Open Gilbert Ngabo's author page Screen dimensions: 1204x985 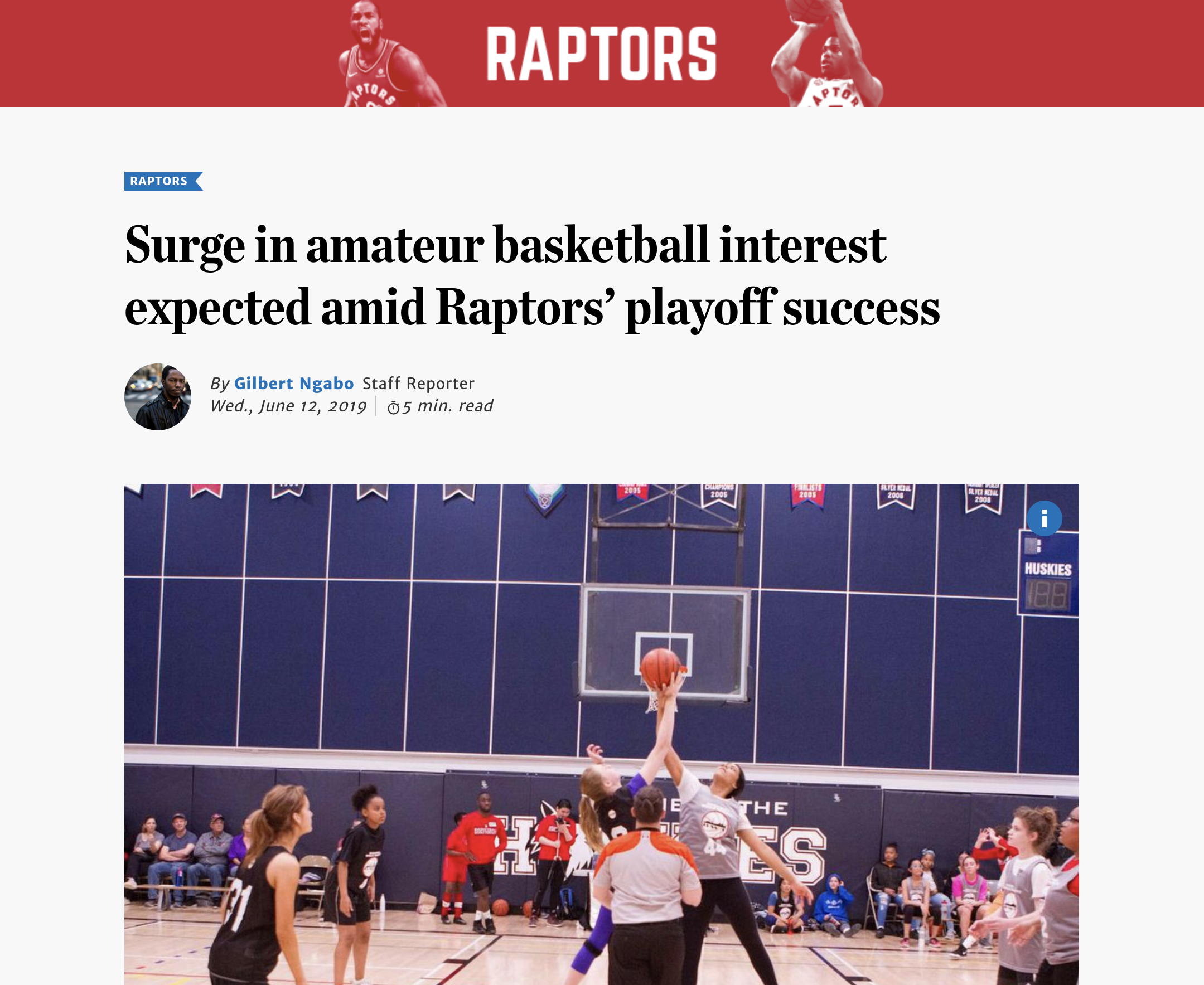point(293,384)
